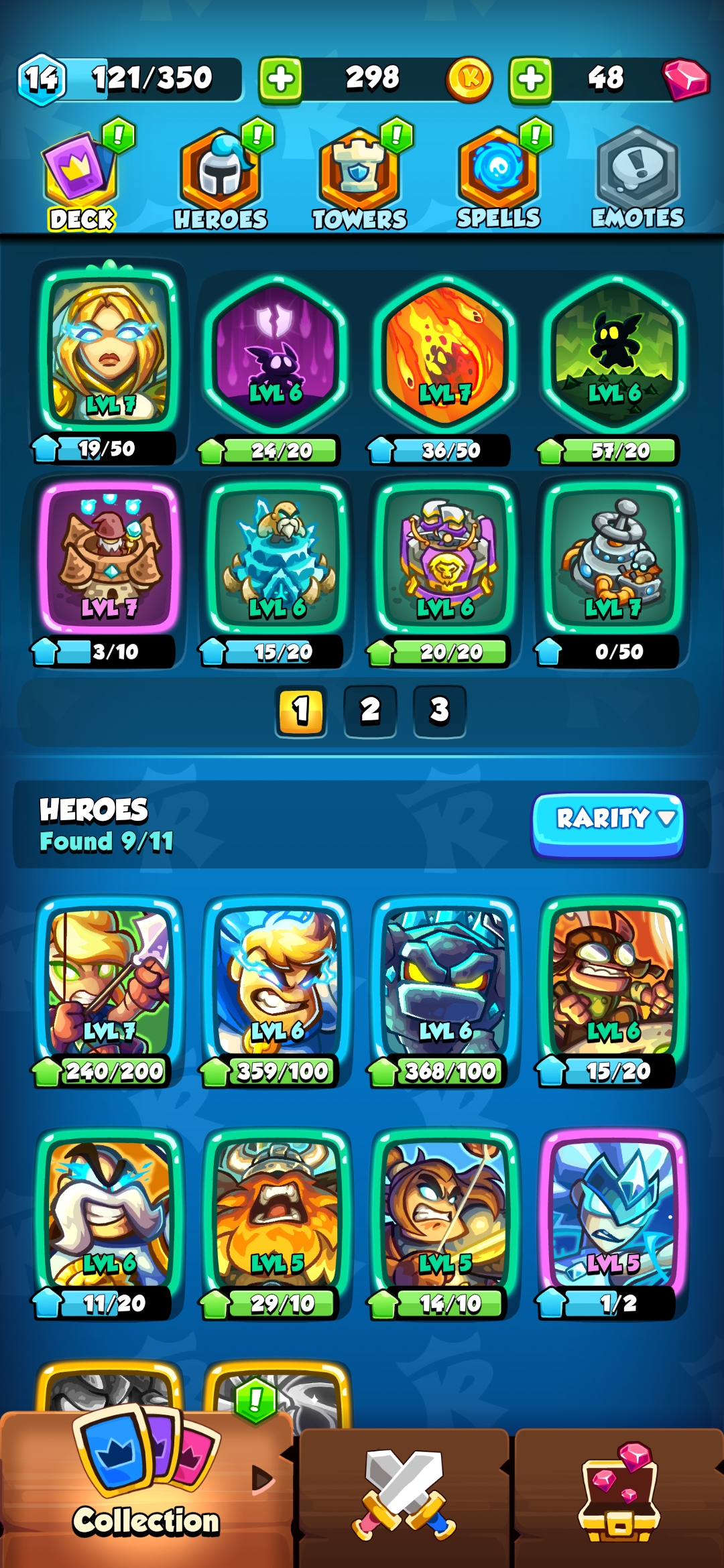Image resolution: width=724 pixels, height=1568 pixels.
Task: Add more gems with plus button
Action: (530, 80)
